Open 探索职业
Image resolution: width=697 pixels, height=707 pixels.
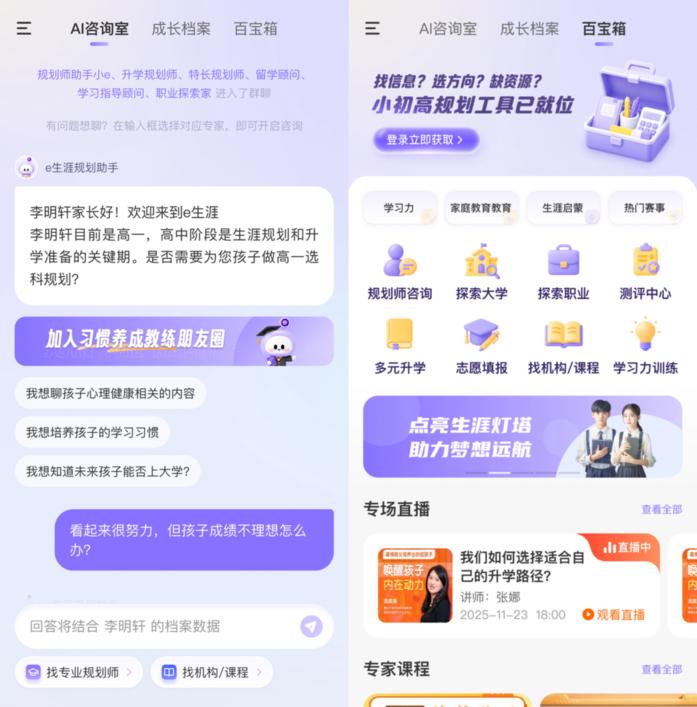click(564, 272)
